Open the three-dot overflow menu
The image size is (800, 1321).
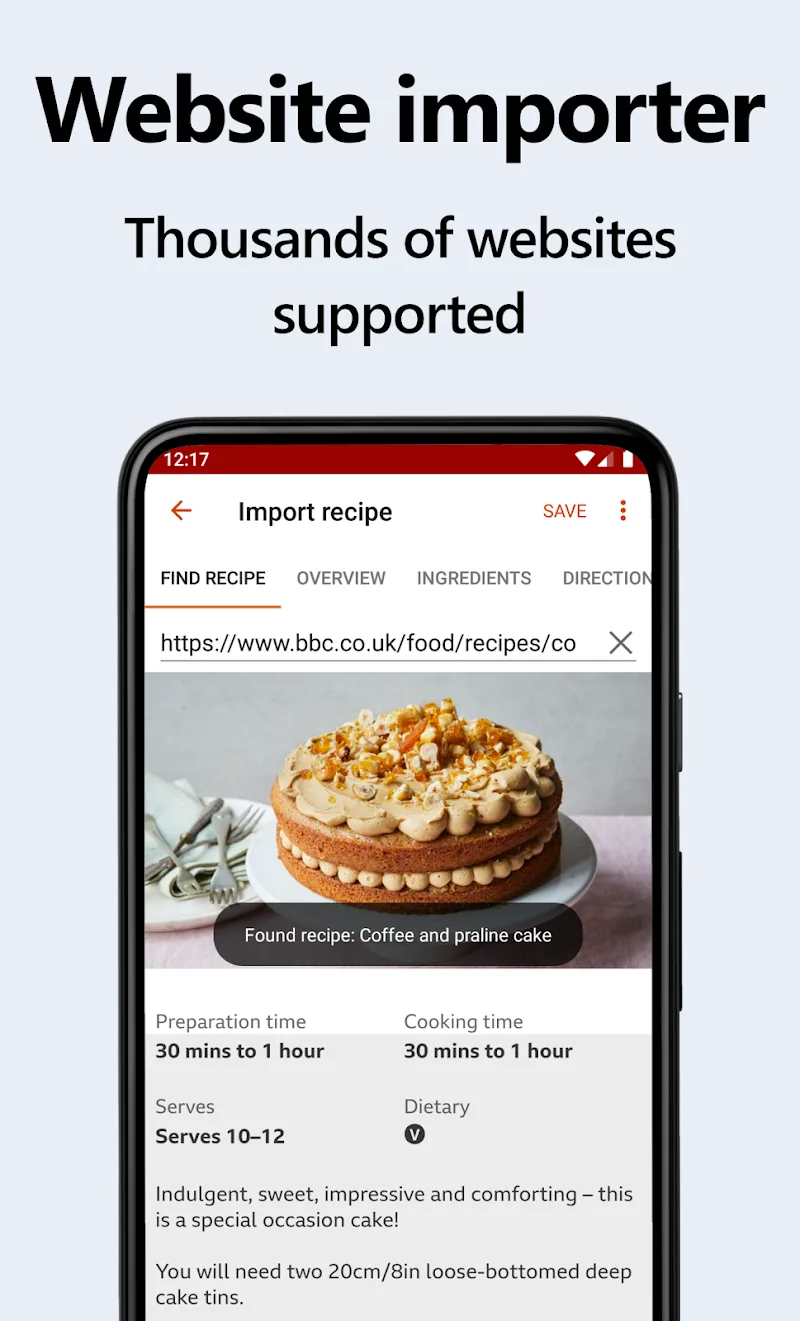(623, 510)
